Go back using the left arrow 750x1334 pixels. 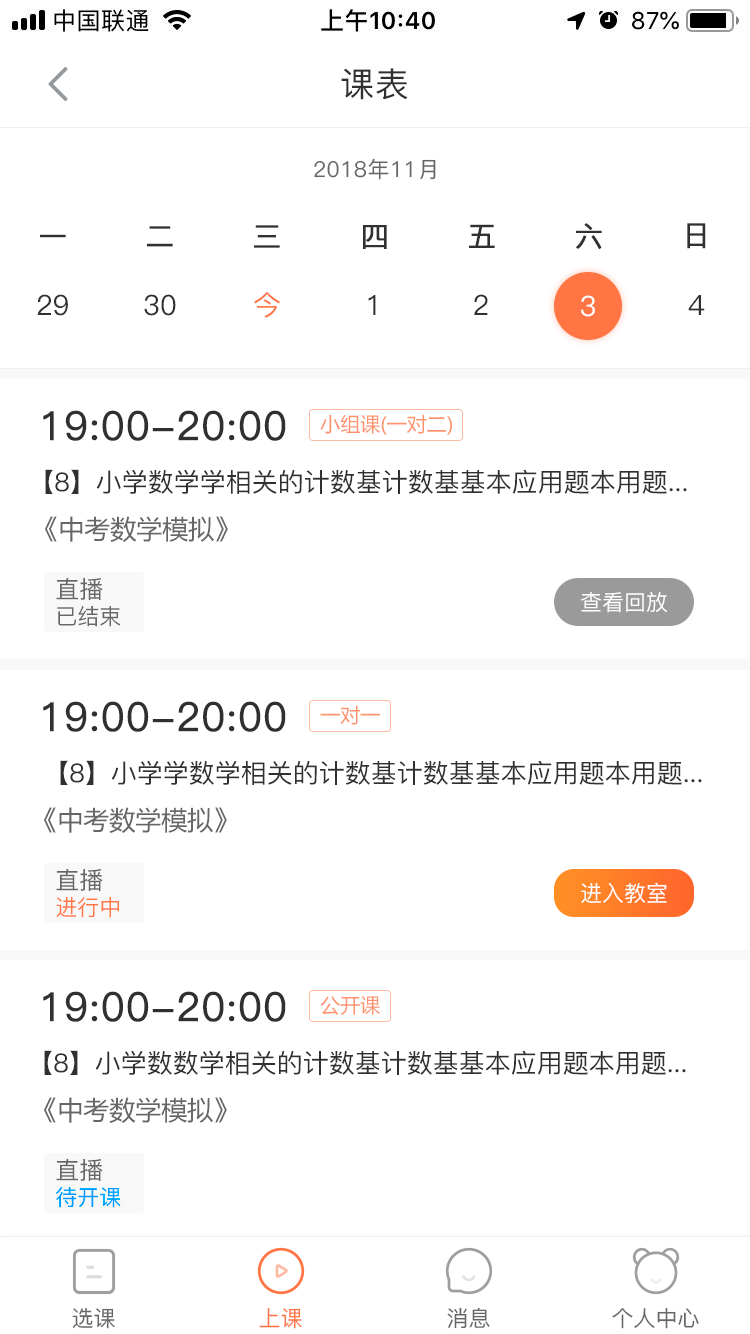[x=57, y=84]
